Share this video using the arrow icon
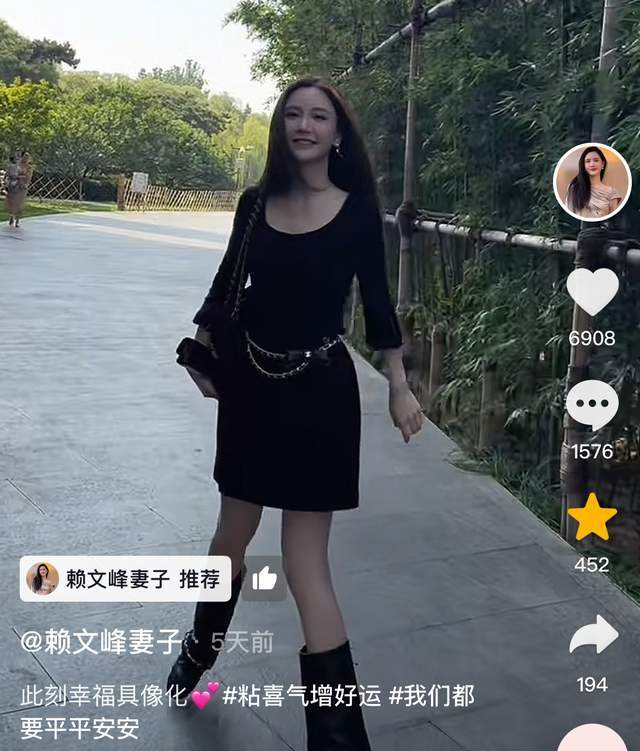Screen dimensions: 640x751 coord(593,636)
